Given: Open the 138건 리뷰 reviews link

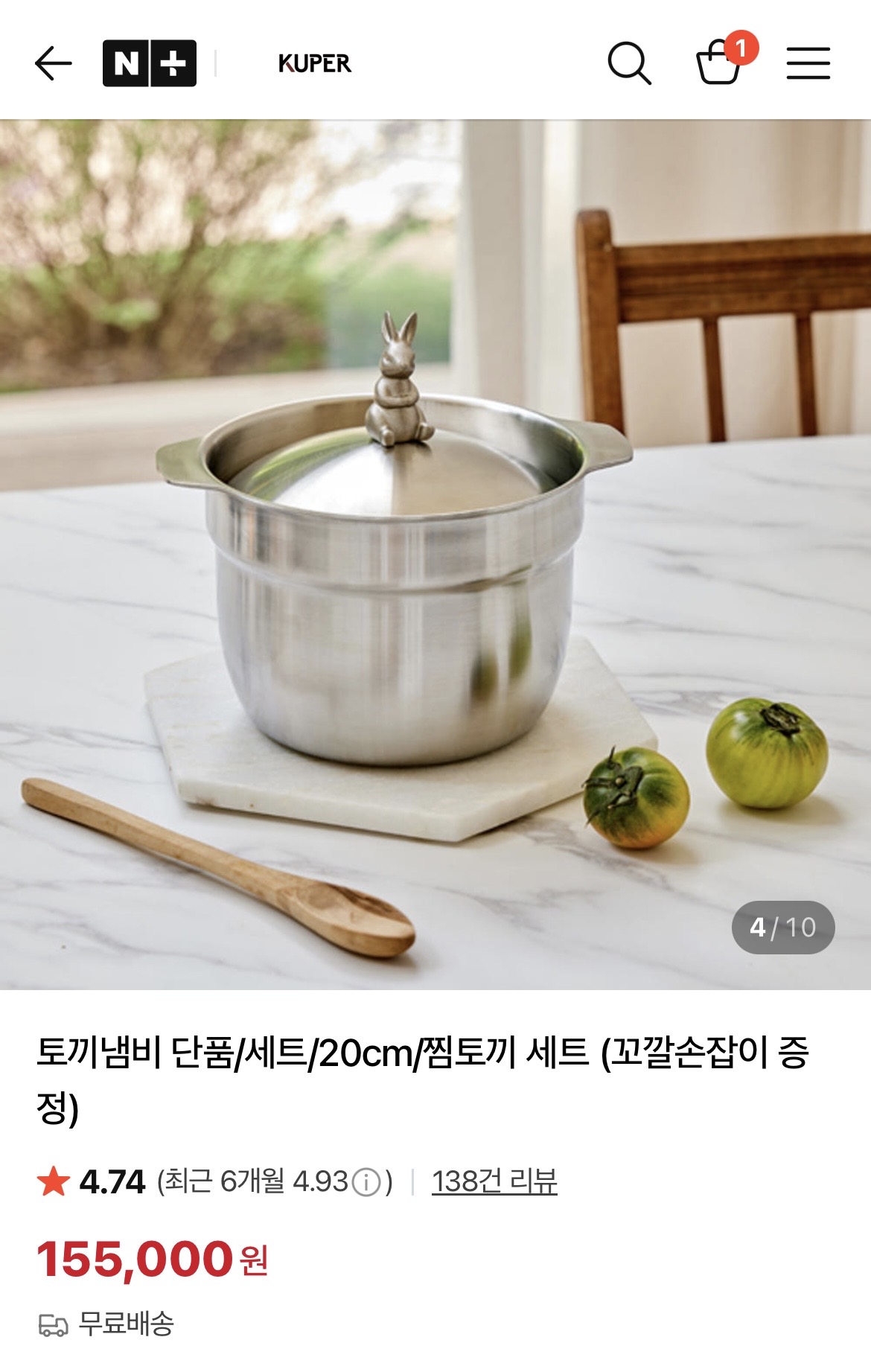Looking at the screenshot, I should pos(494,1181).
